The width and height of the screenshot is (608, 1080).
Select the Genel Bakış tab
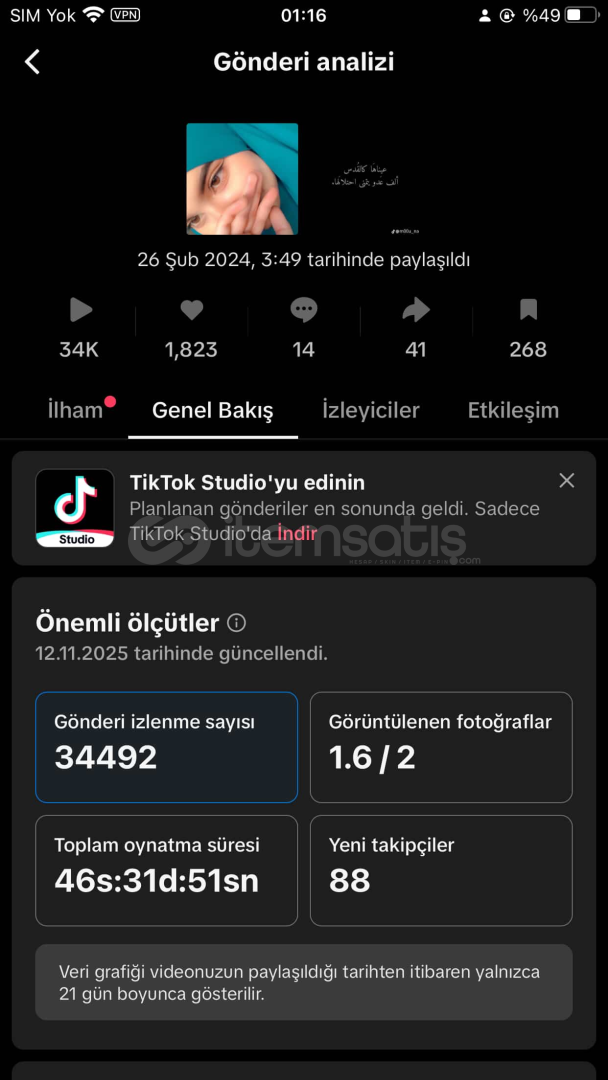pyautogui.click(x=212, y=410)
